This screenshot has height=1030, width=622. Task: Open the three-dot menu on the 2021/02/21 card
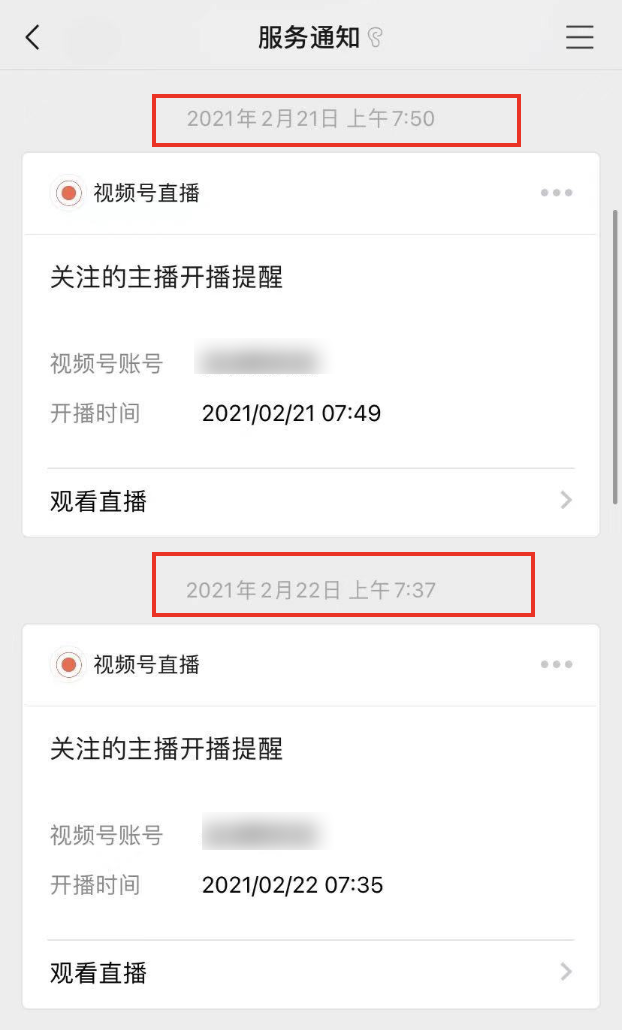[x=556, y=193]
